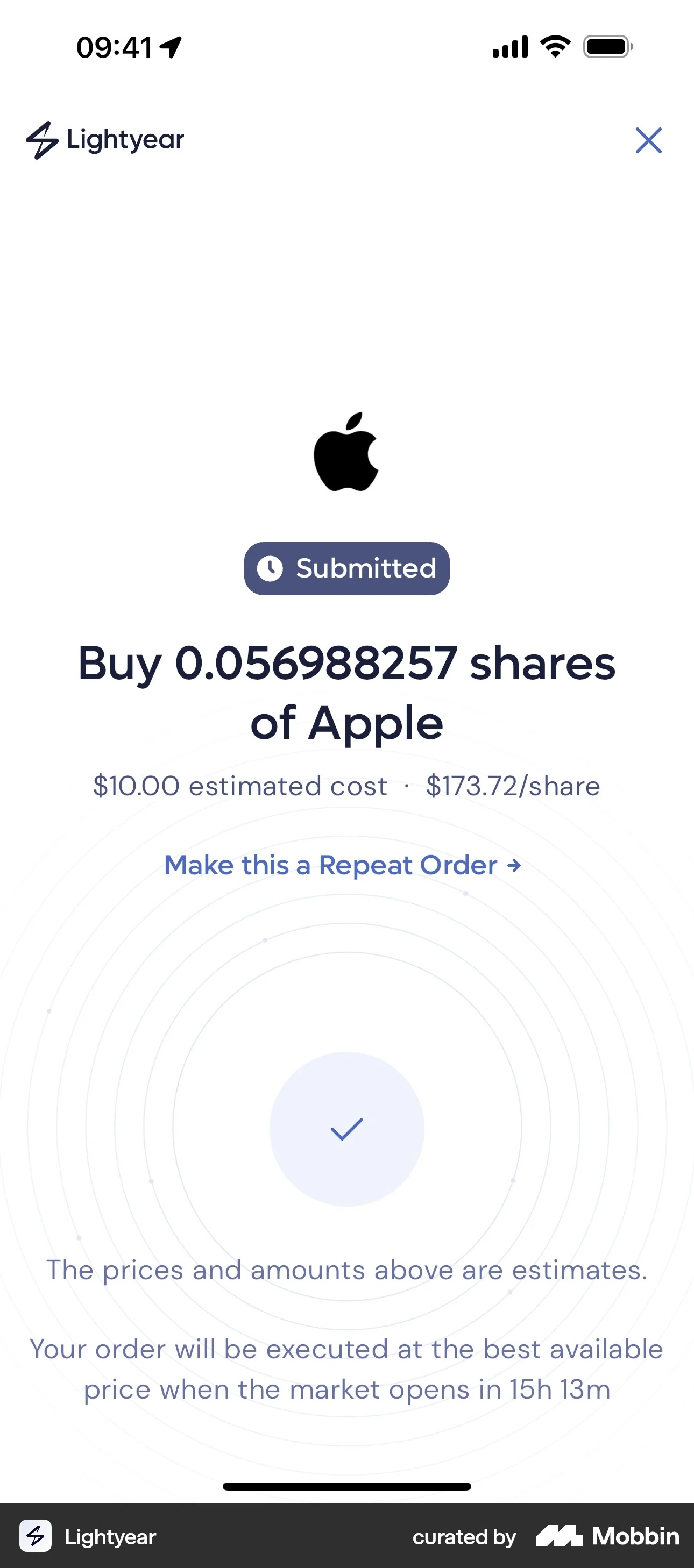Image resolution: width=694 pixels, height=1568 pixels.
Task: Click the Submitted status badge
Action: click(x=346, y=568)
